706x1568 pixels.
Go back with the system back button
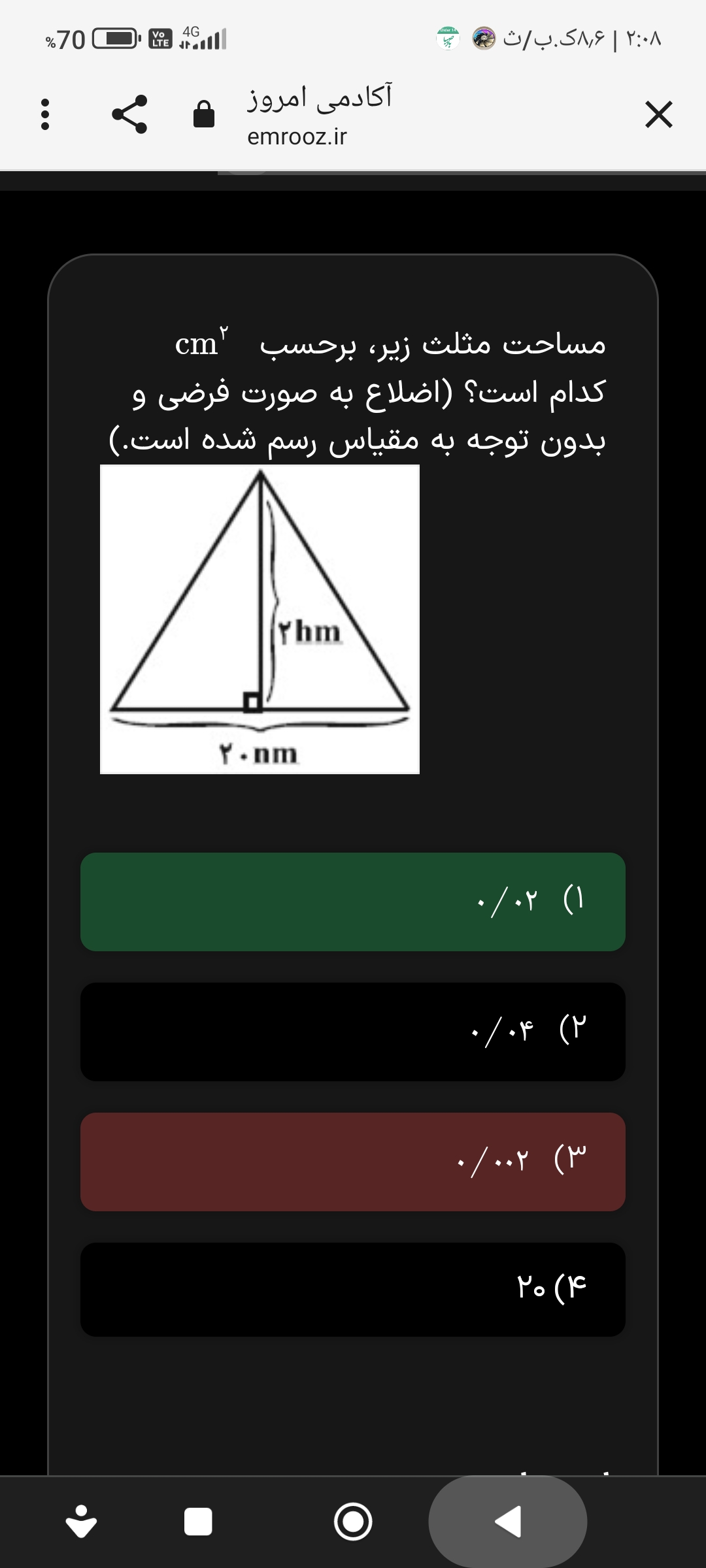(x=508, y=1522)
